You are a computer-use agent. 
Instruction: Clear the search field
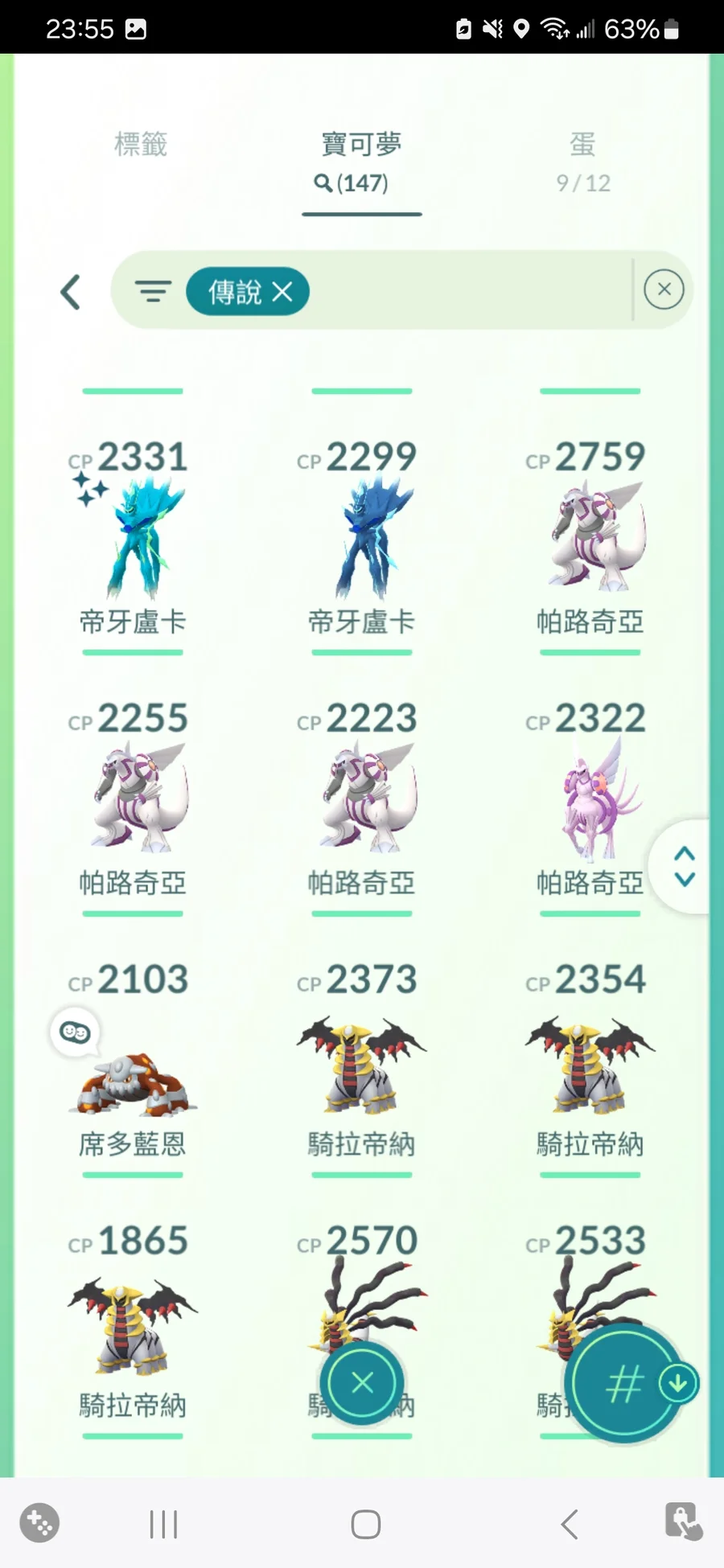click(664, 289)
